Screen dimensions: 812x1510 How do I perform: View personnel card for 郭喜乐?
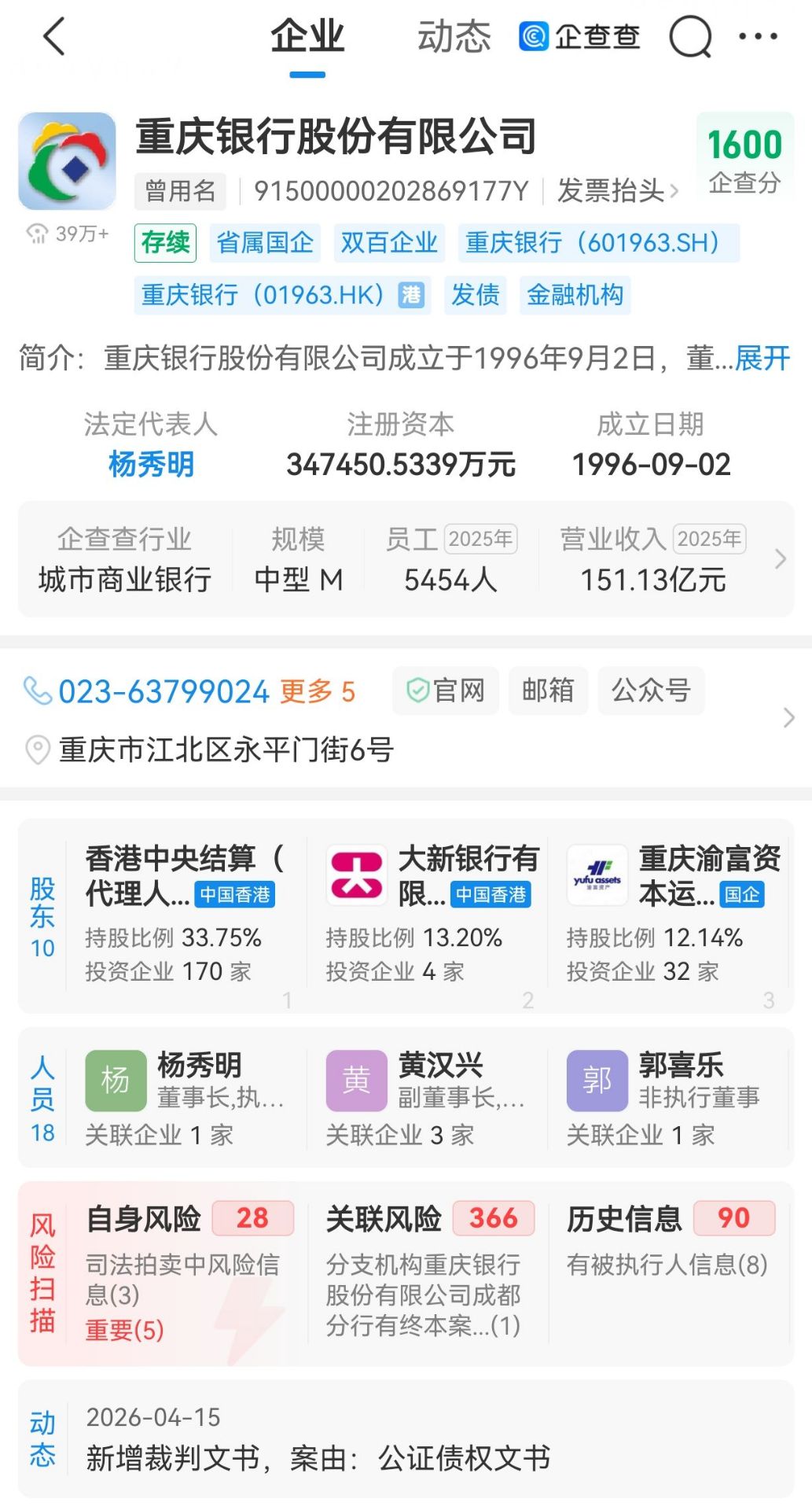point(669,1097)
